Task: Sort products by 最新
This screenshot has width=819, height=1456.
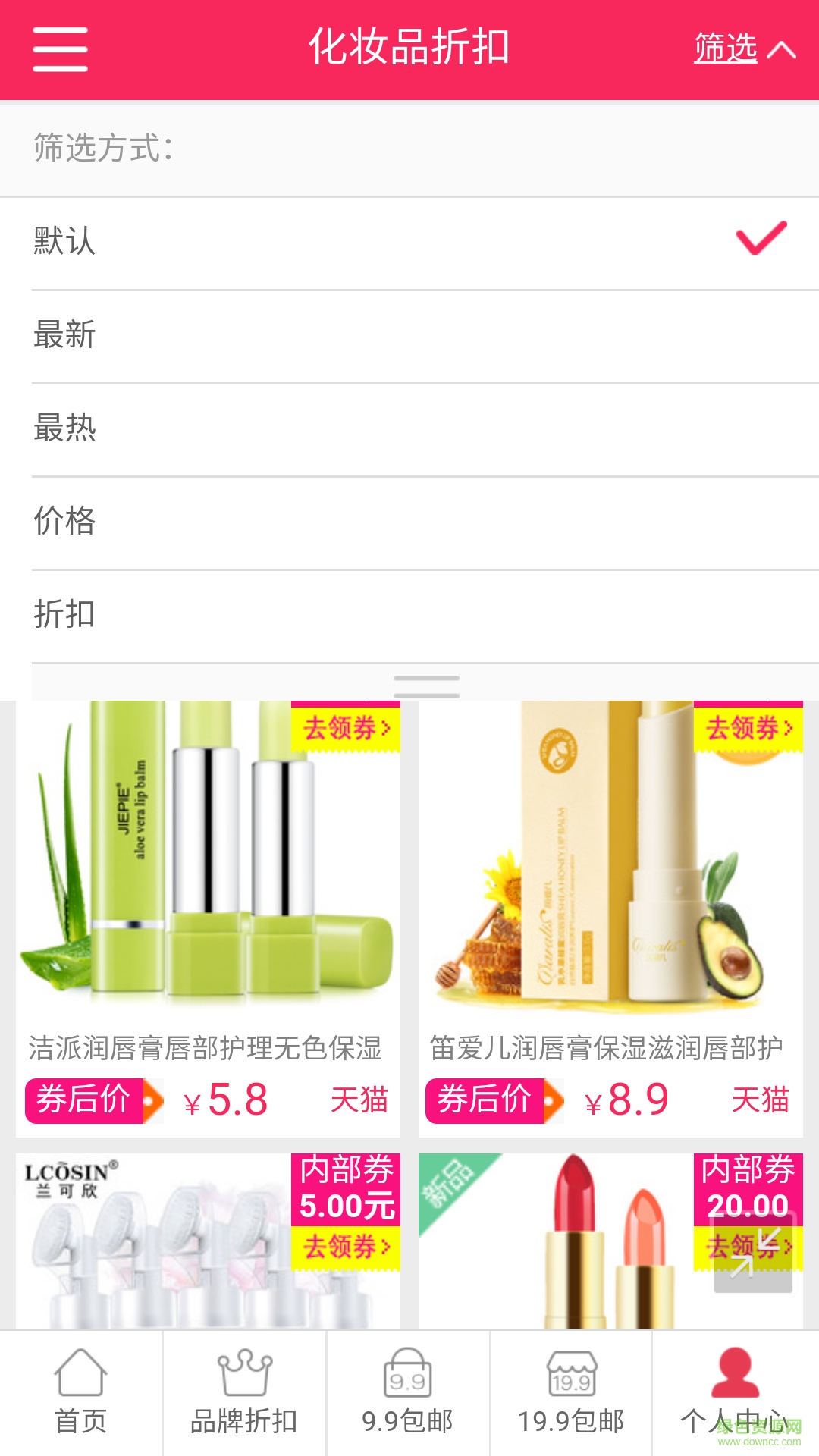Action: click(x=409, y=336)
